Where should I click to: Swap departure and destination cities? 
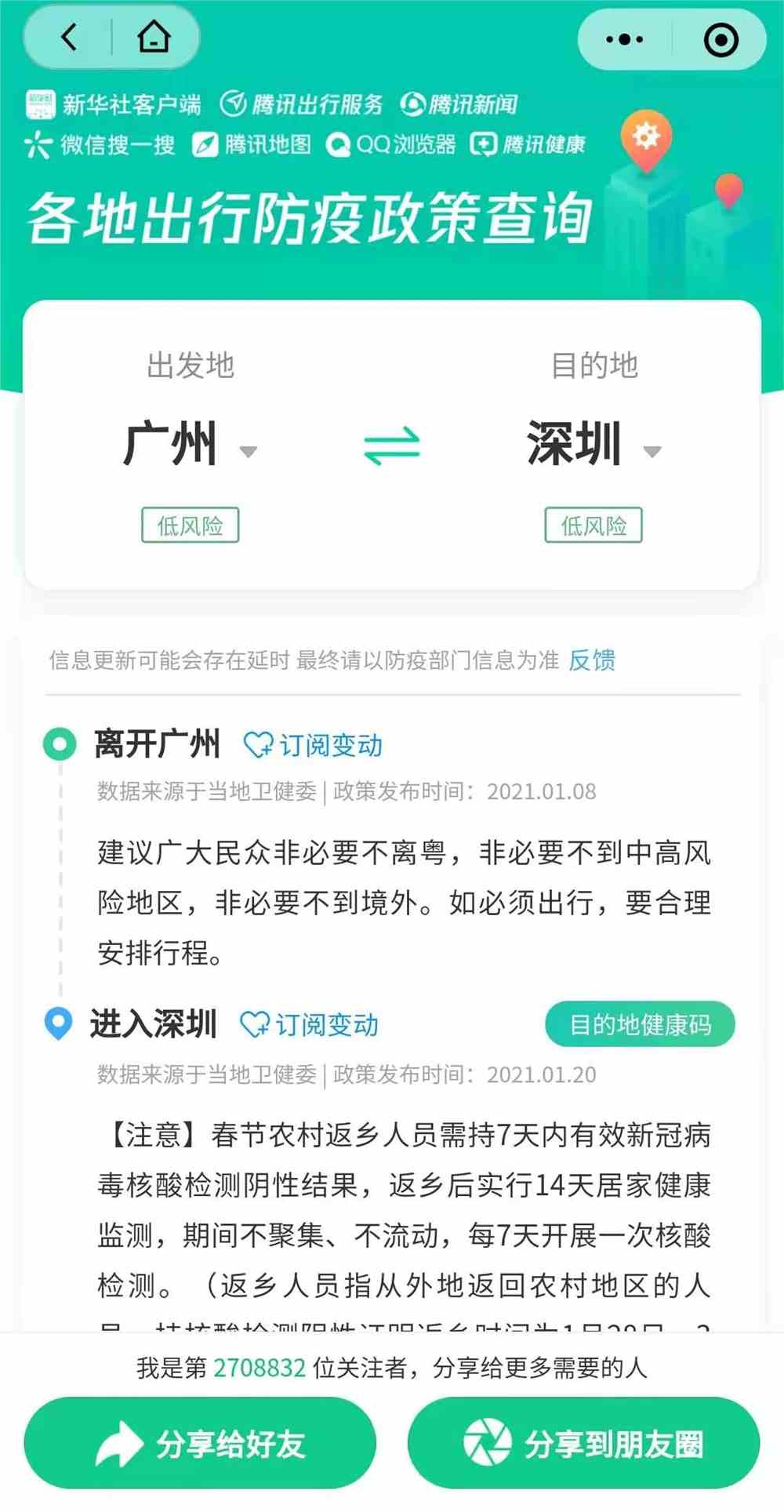click(392, 445)
